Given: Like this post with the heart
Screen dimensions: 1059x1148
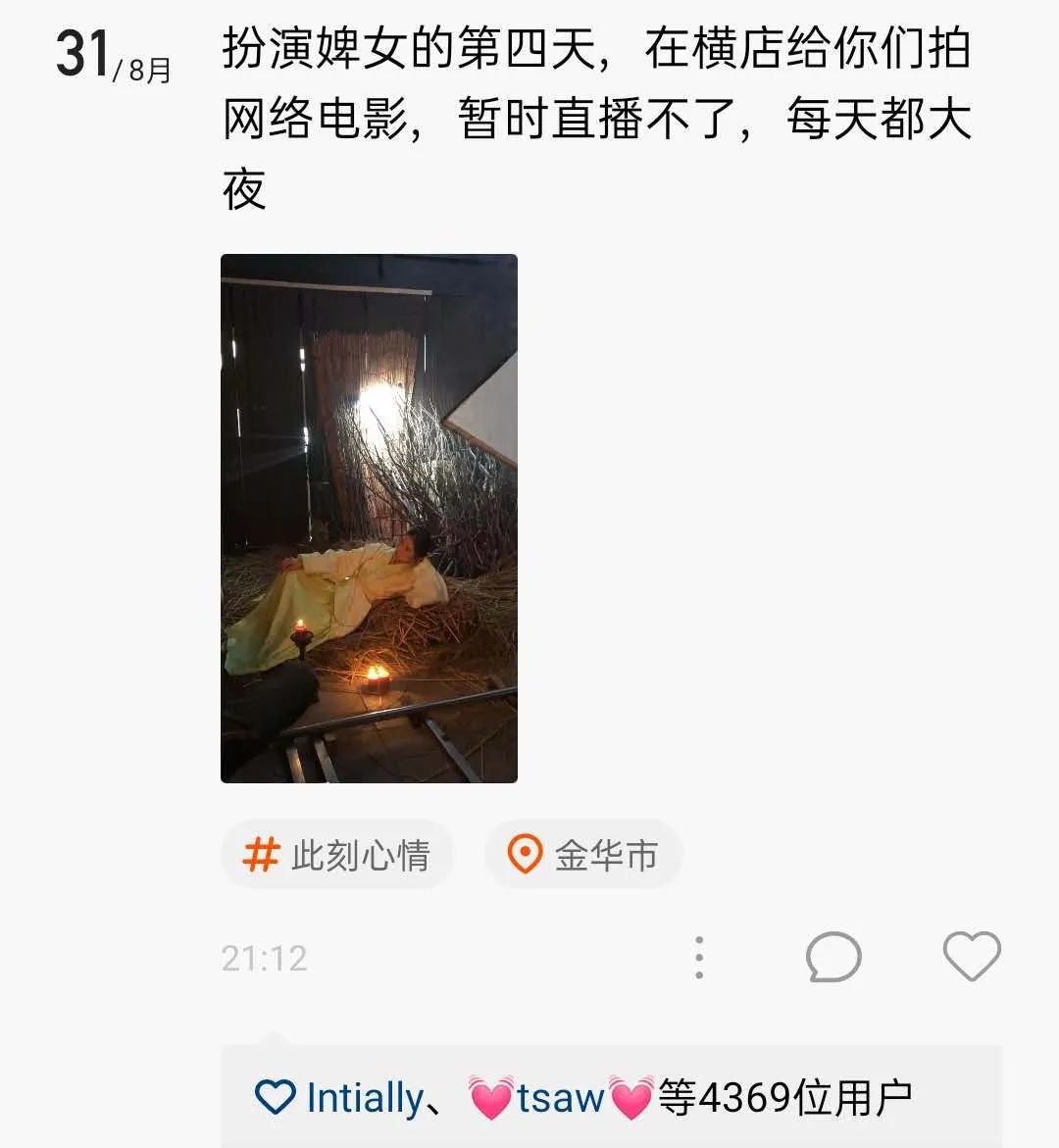Looking at the screenshot, I should coord(971,956).
